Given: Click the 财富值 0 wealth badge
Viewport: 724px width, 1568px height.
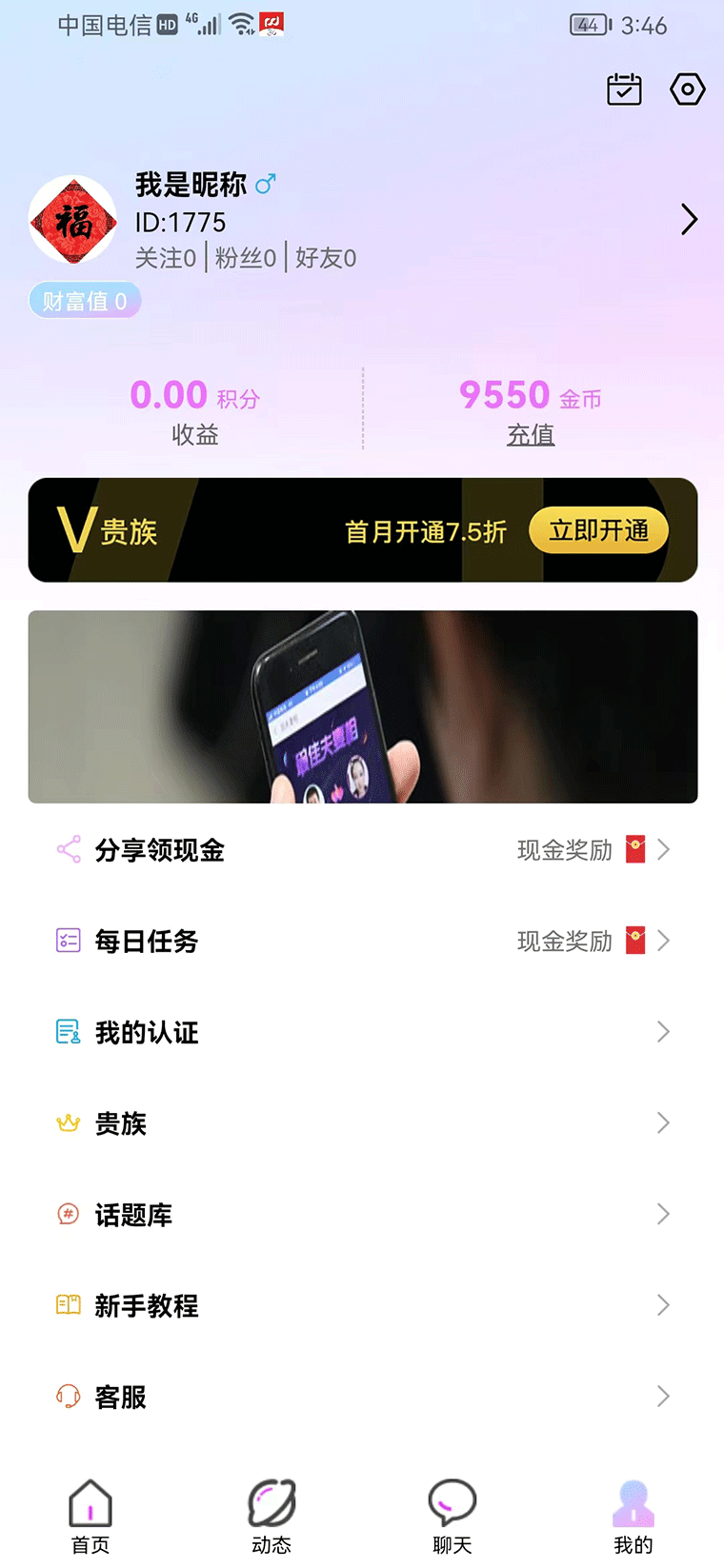Looking at the screenshot, I should [85, 299].
